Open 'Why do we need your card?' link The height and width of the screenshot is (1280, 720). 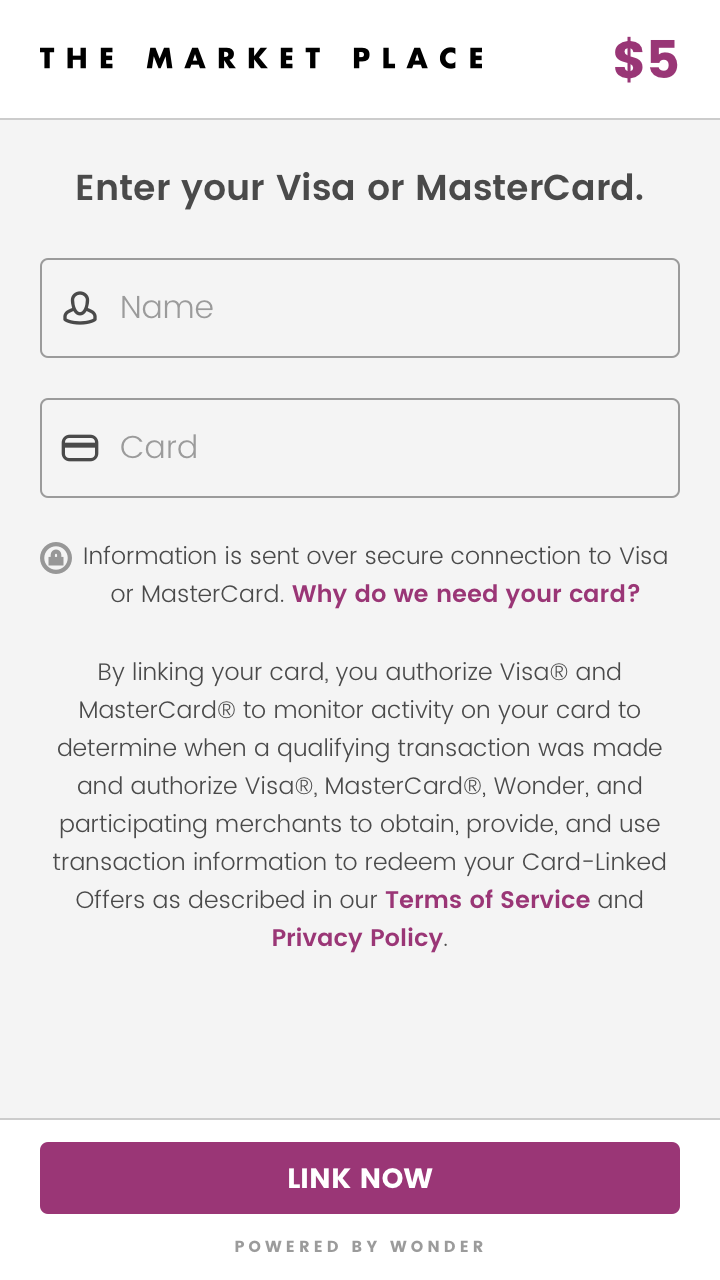[465, 594]
